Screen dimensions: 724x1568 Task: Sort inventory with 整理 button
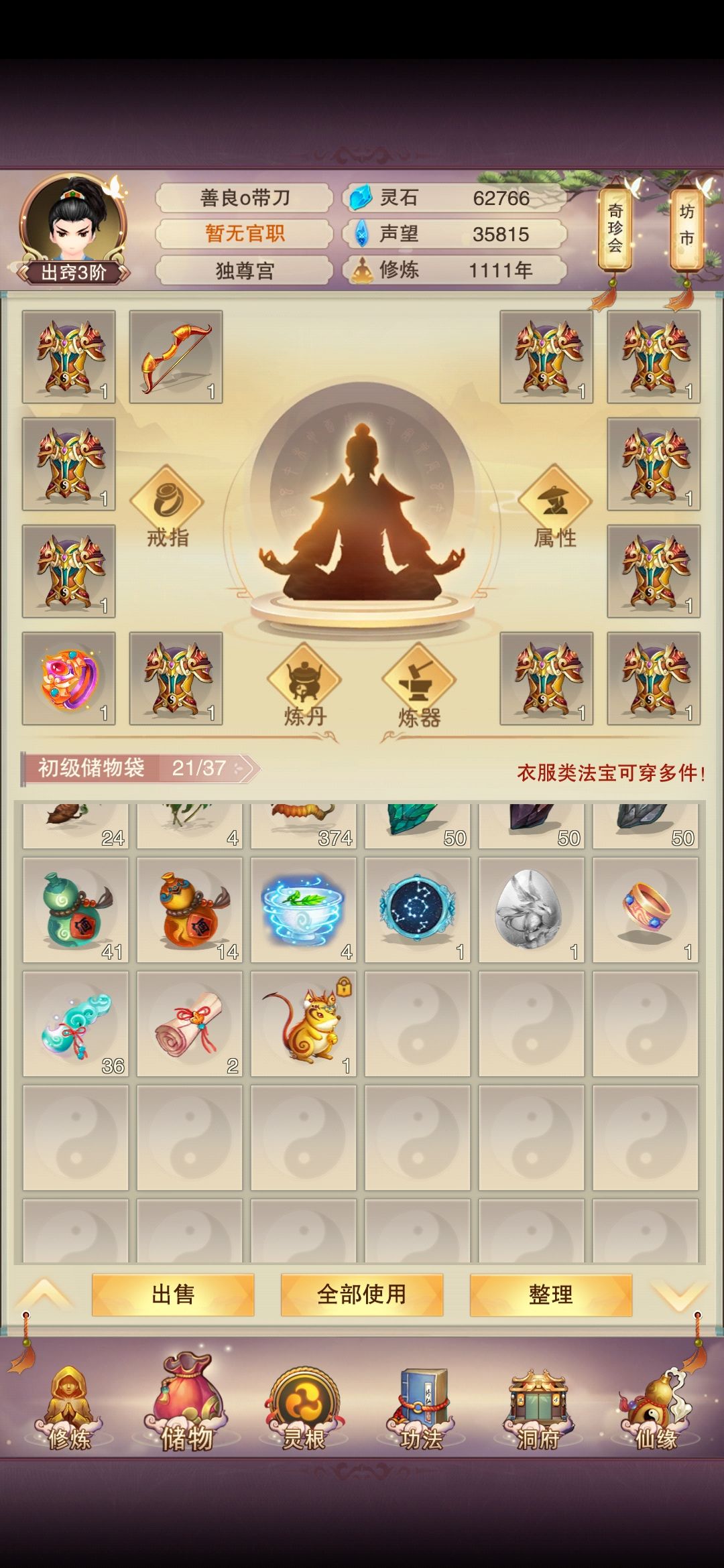point(551,1294)
